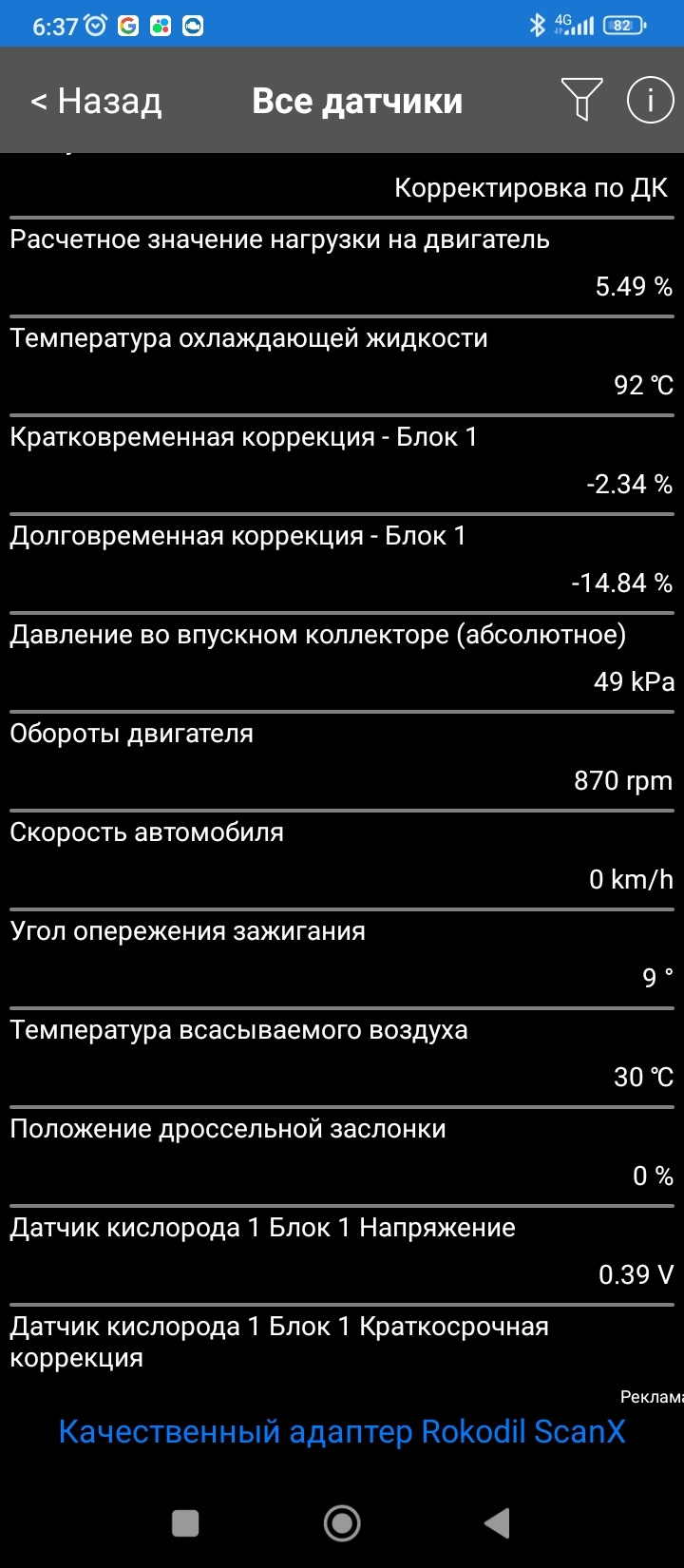Viewport: 684px width, 1568px height.
Task: Open the sensor filter icon
Action: coord(583,100)
